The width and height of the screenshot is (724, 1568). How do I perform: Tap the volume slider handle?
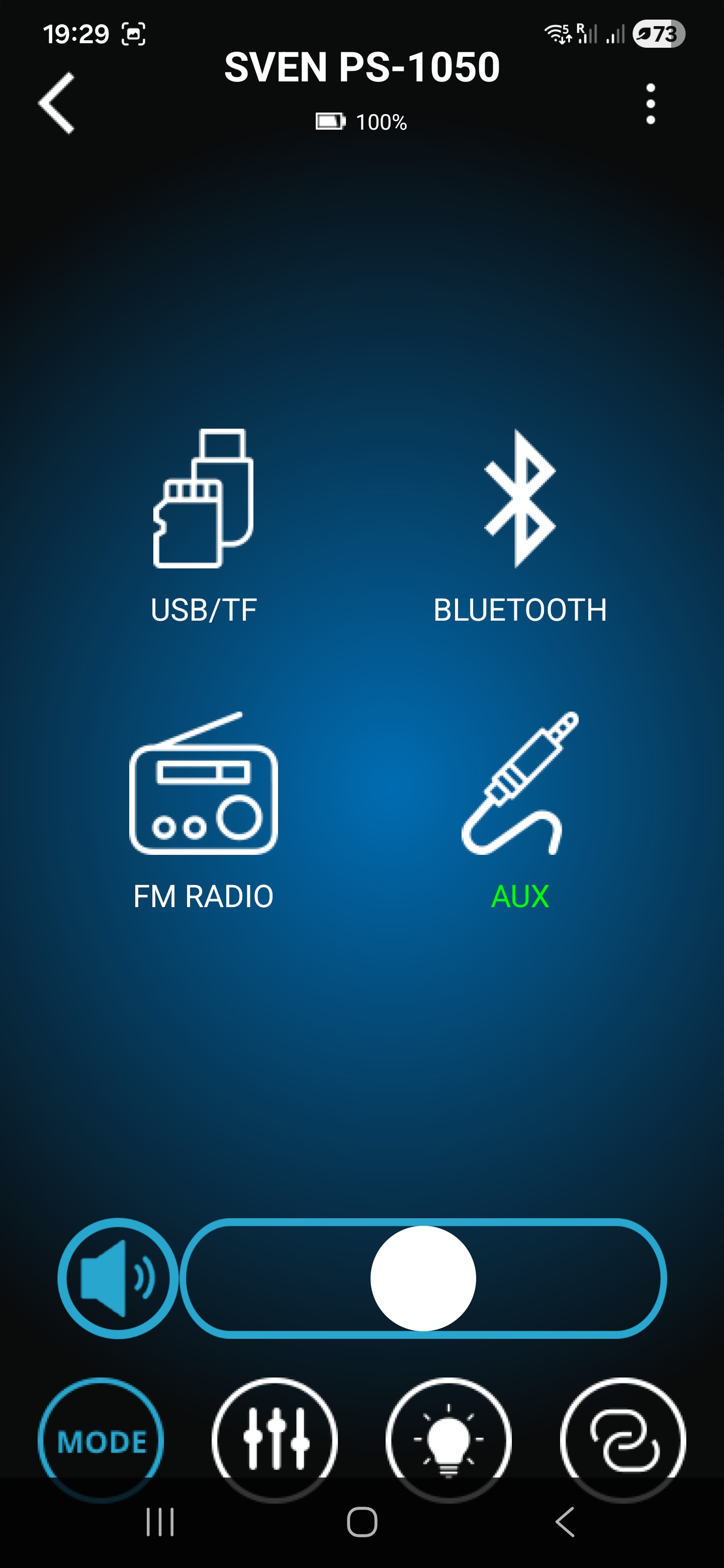(423, 1278)
